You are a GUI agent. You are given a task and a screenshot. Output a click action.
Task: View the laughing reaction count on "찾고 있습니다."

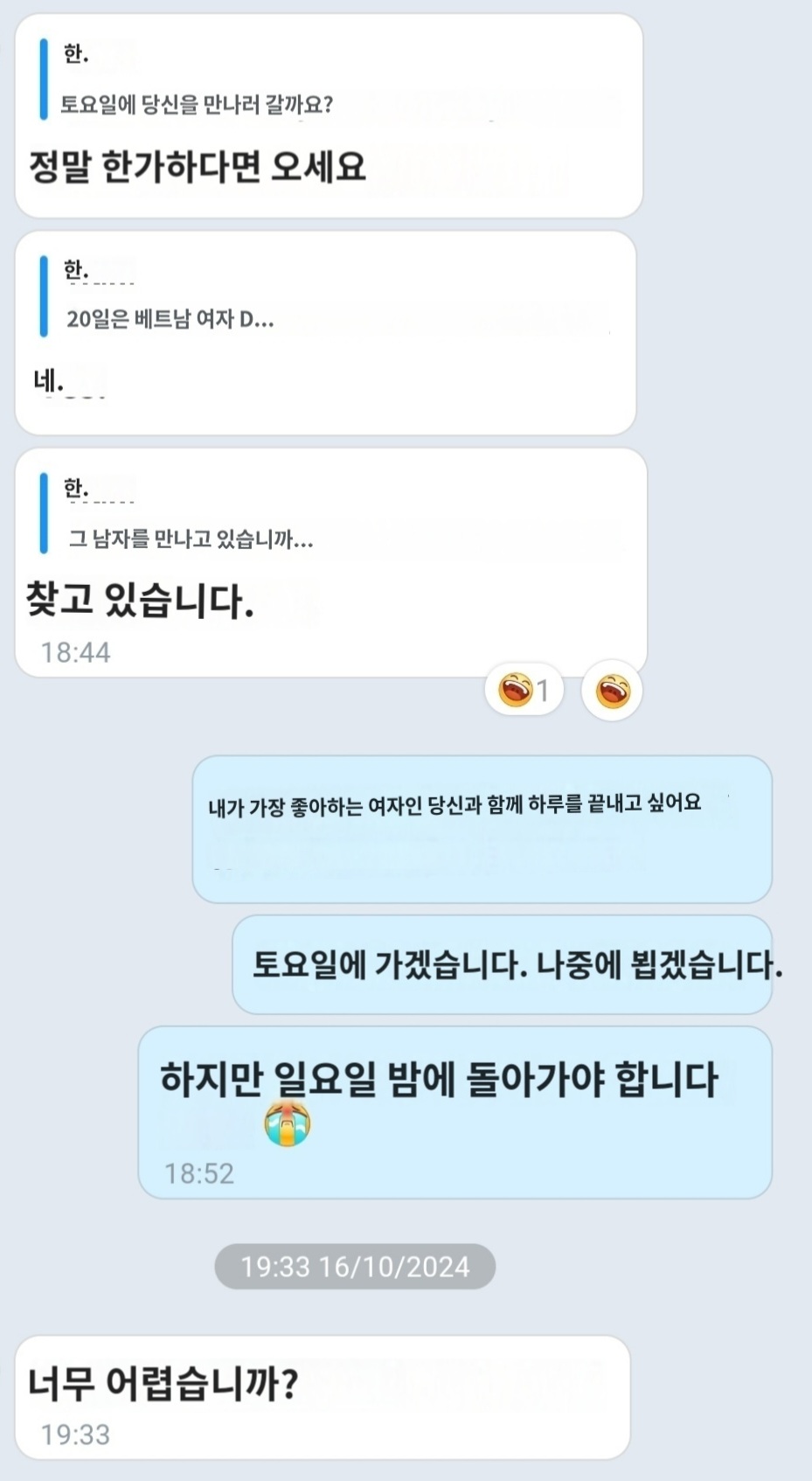pyautogui.click(x=524, y=691)
